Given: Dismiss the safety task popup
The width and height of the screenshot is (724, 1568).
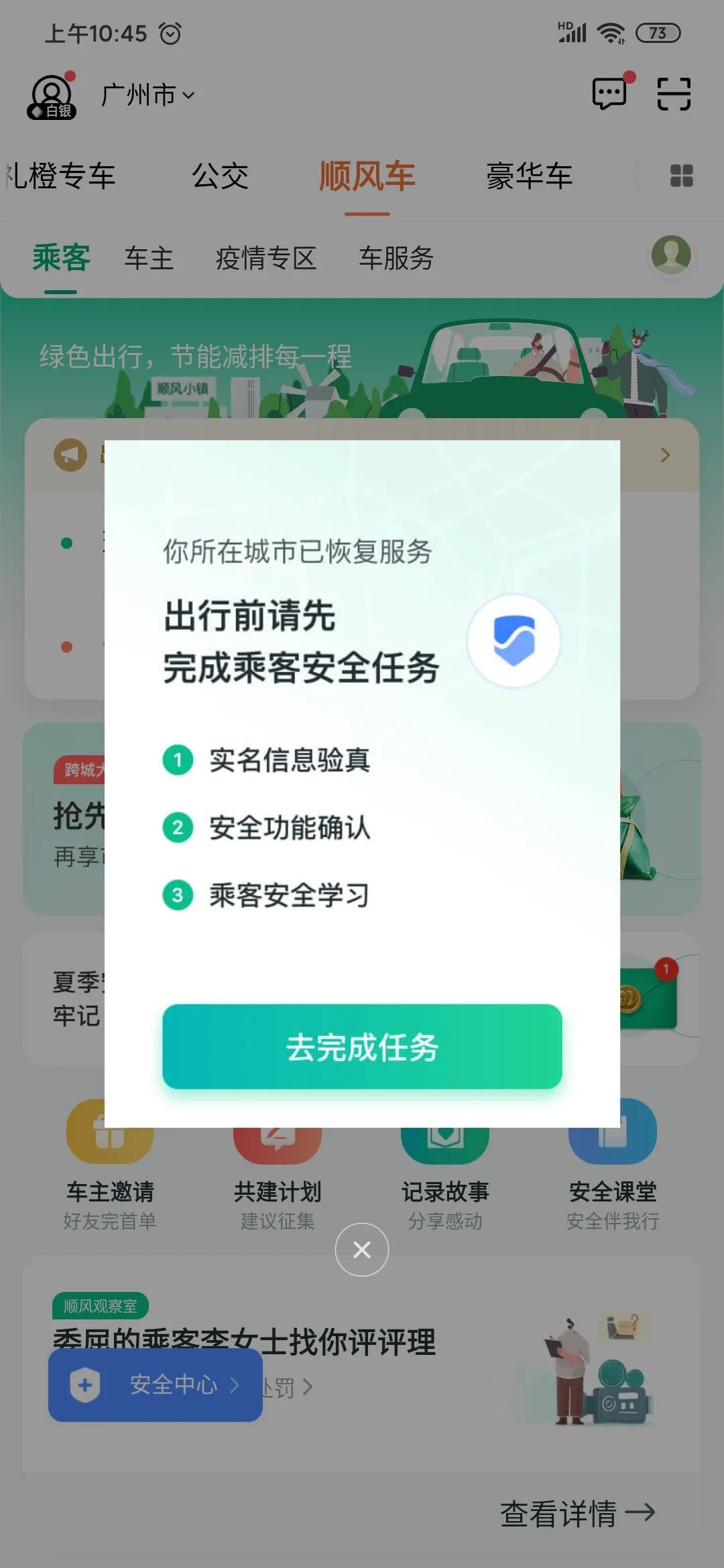Looking at the screenshot, I should pyautogui.click(x=362, y=1250).
